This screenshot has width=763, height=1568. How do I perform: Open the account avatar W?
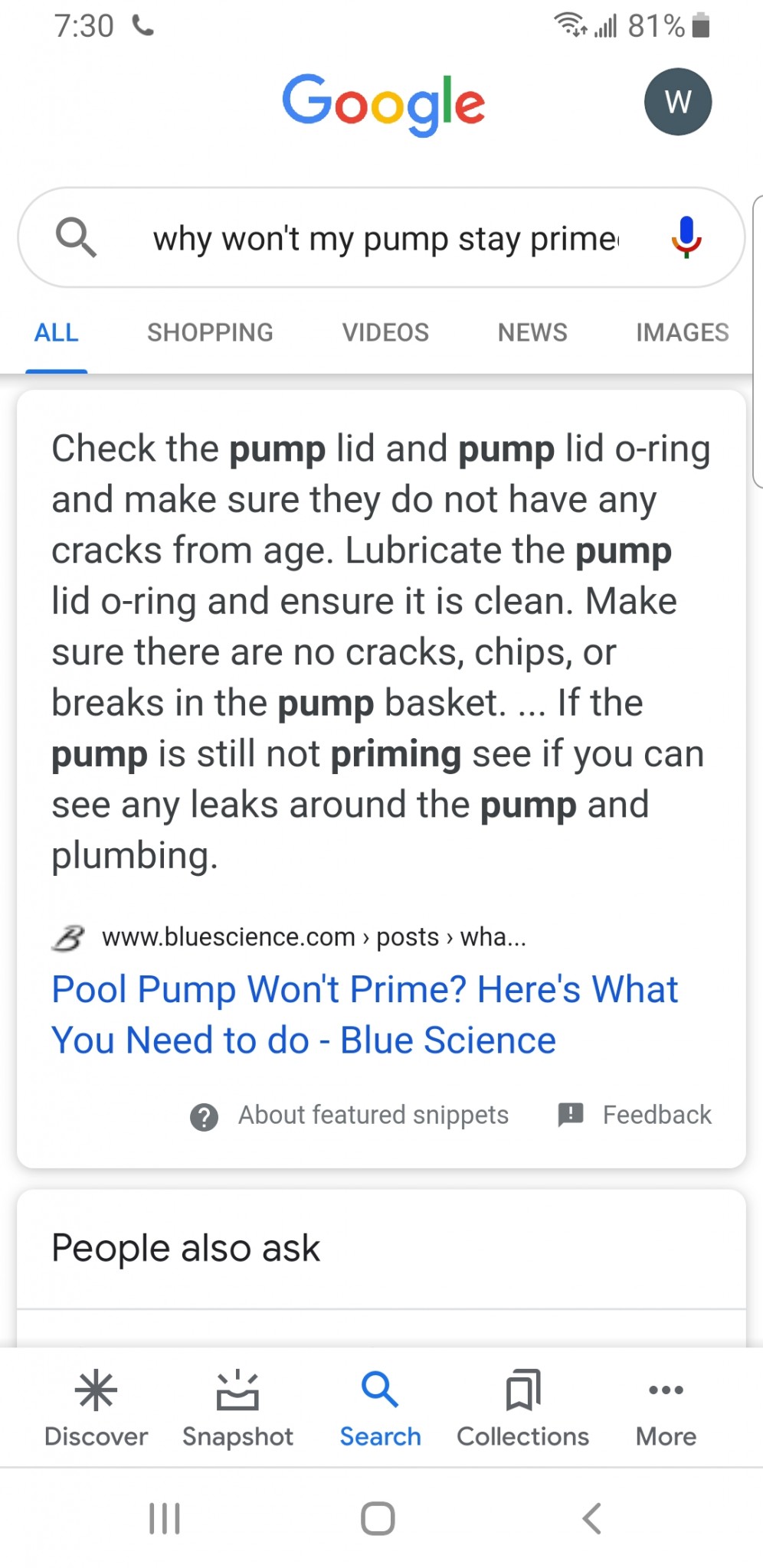(677, 102)
